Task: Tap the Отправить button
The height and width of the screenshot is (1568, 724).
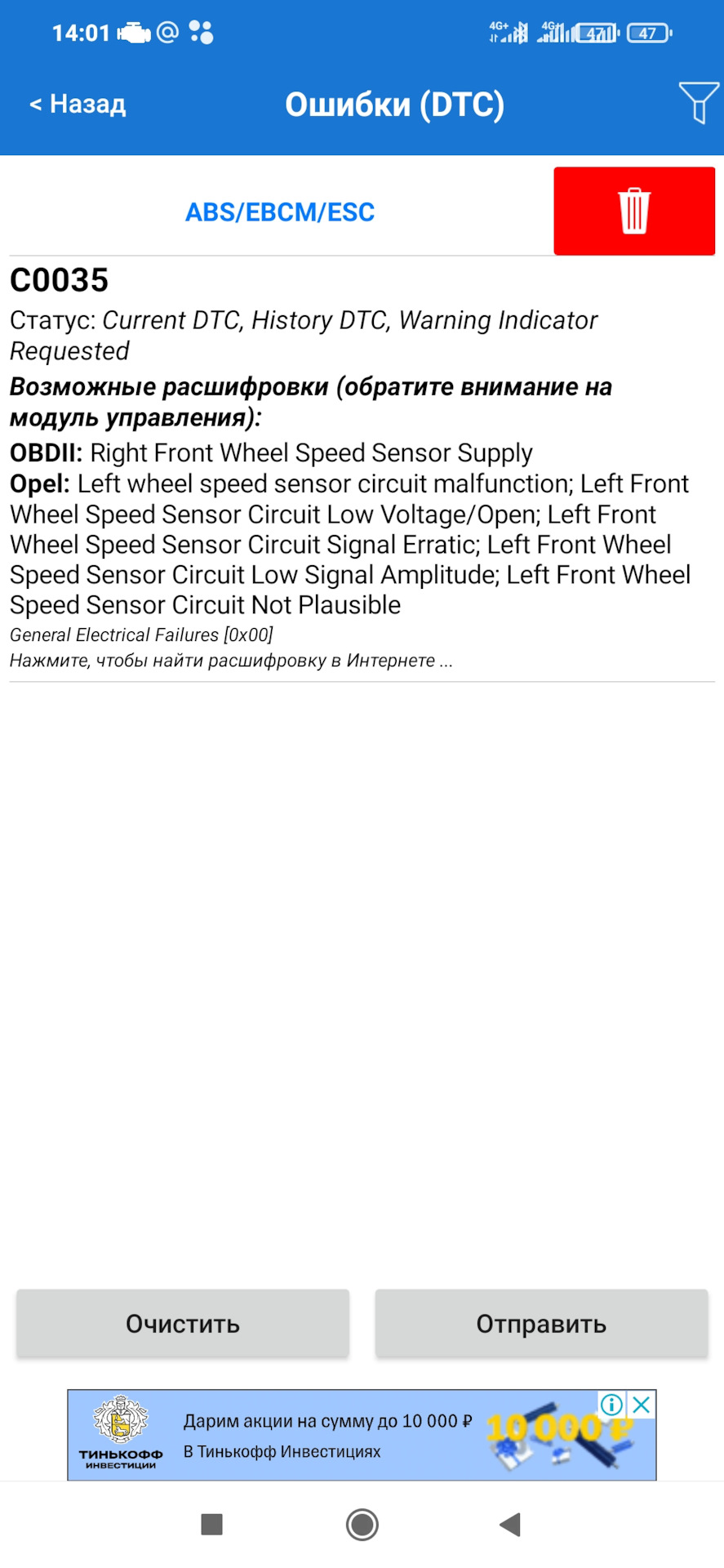Action: (541, 1323)
